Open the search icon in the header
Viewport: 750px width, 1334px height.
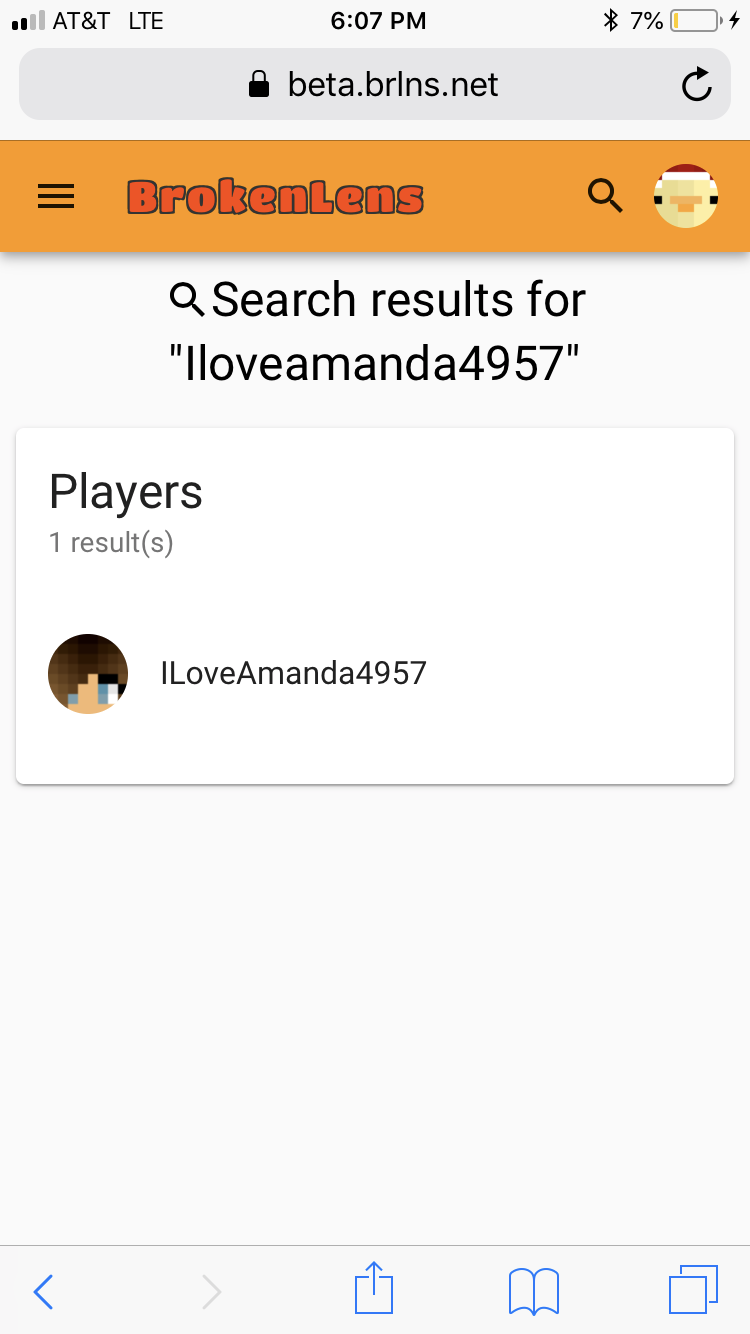pyautogui.click(x=605, y=196)
